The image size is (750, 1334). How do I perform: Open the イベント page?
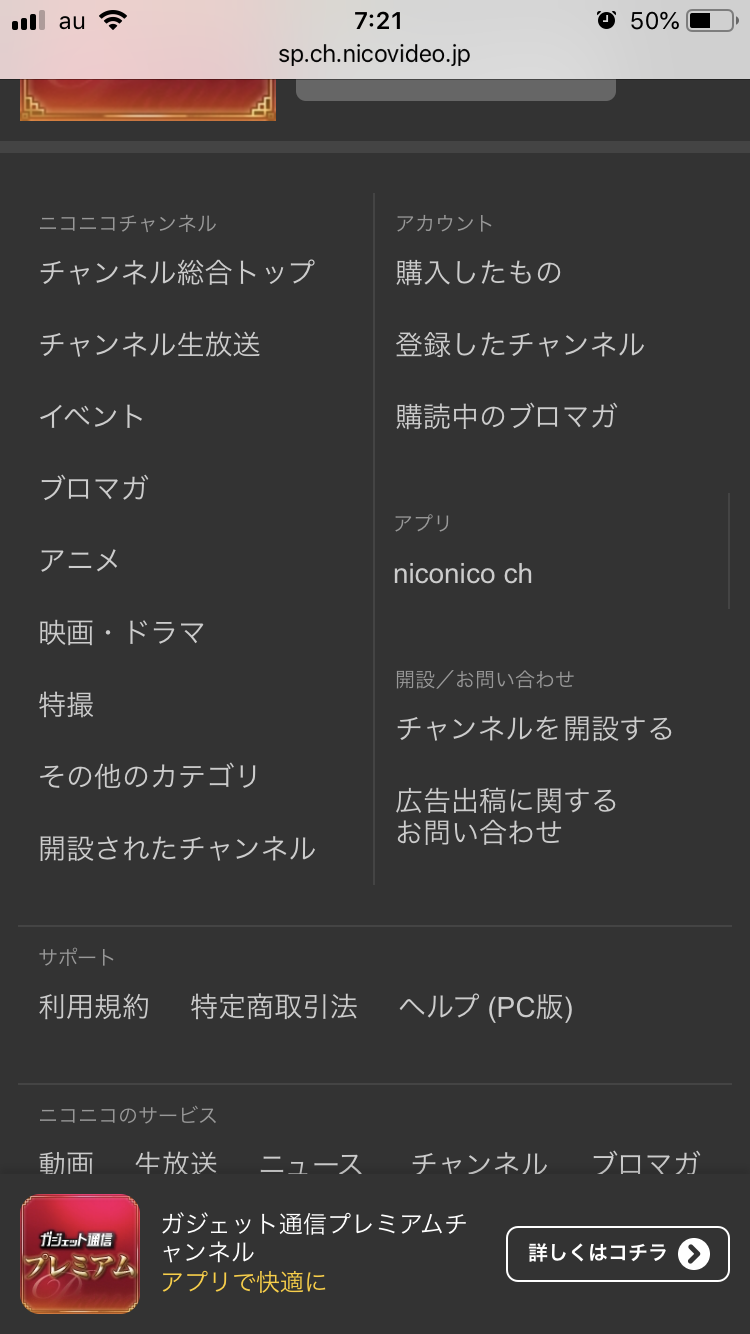(x=92, y=416)
